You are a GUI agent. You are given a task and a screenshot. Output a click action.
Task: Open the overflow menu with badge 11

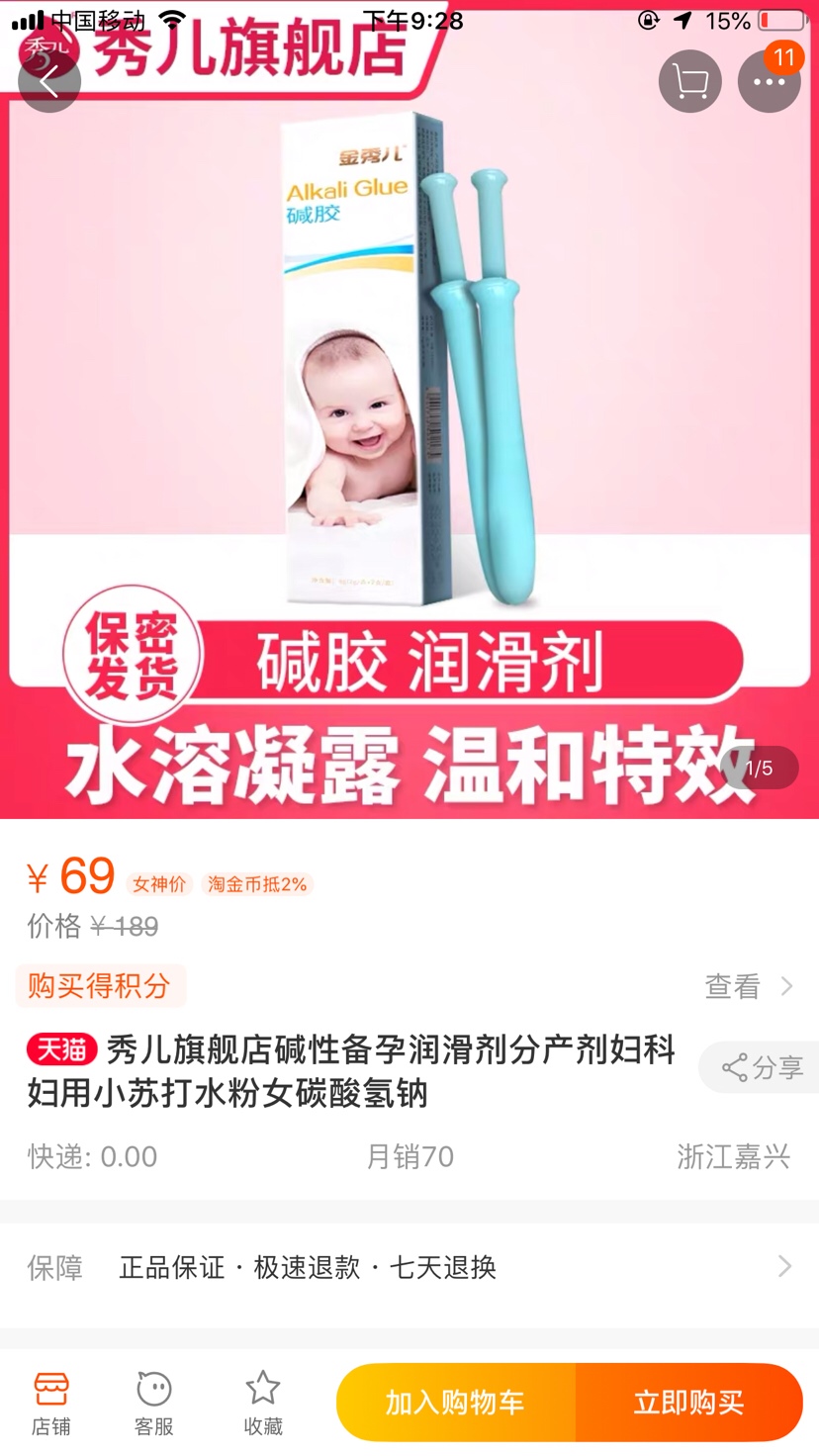click(769, 81)
